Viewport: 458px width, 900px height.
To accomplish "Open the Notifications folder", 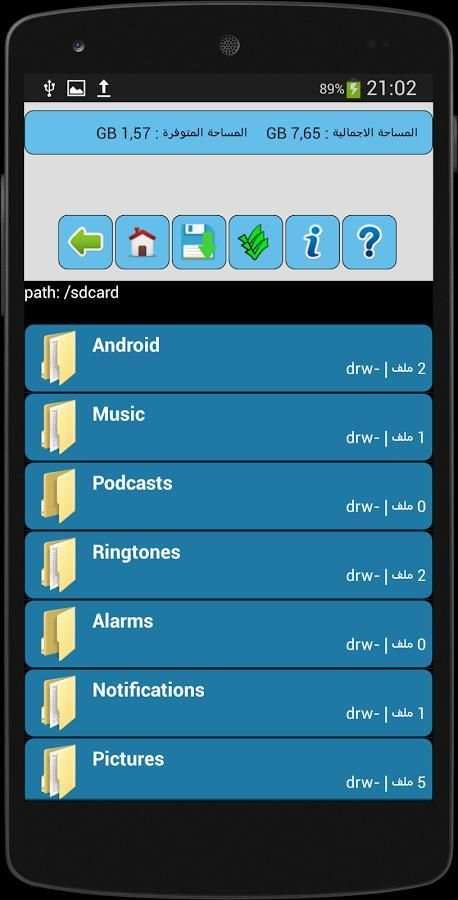I will coord(228,703).
